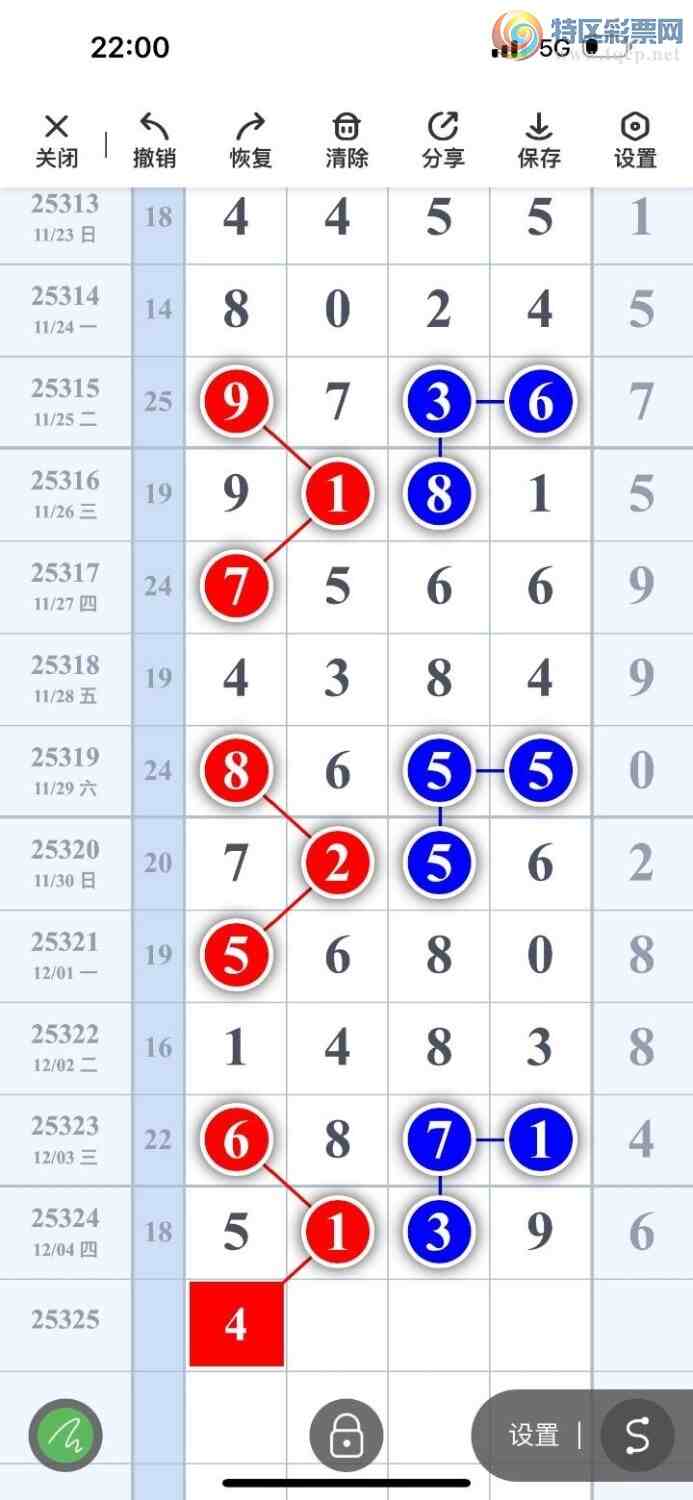Open 设置 in the top toolbar
The image size is (693, 1500).
635,140
